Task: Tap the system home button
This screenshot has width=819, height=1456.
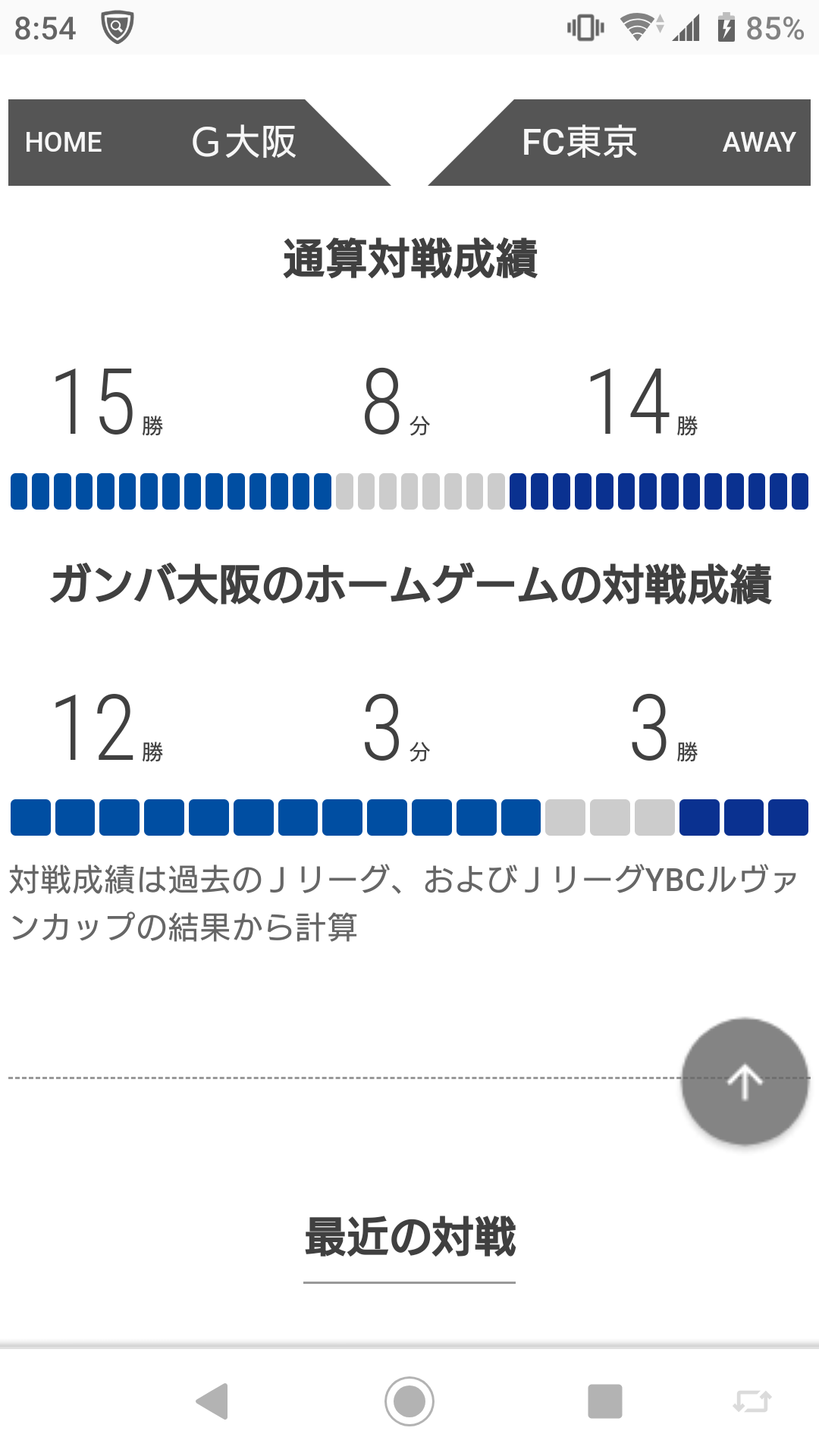Action: coord(409,1401)
